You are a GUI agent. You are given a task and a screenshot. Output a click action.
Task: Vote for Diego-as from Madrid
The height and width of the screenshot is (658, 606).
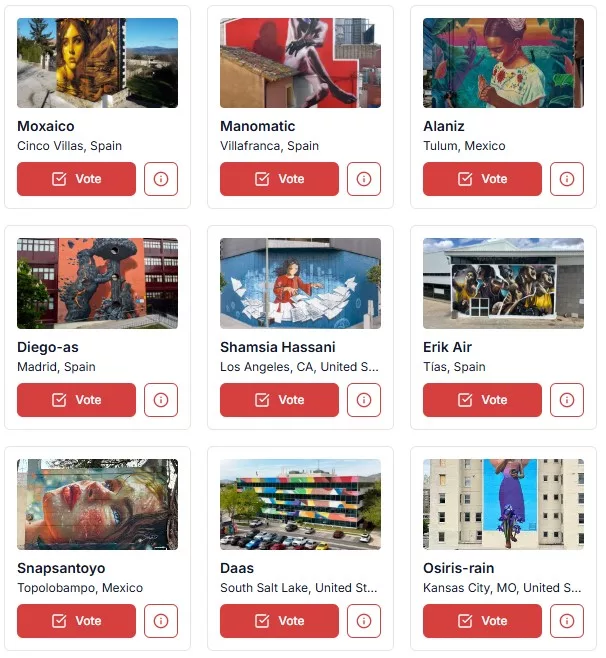point(76,400)
